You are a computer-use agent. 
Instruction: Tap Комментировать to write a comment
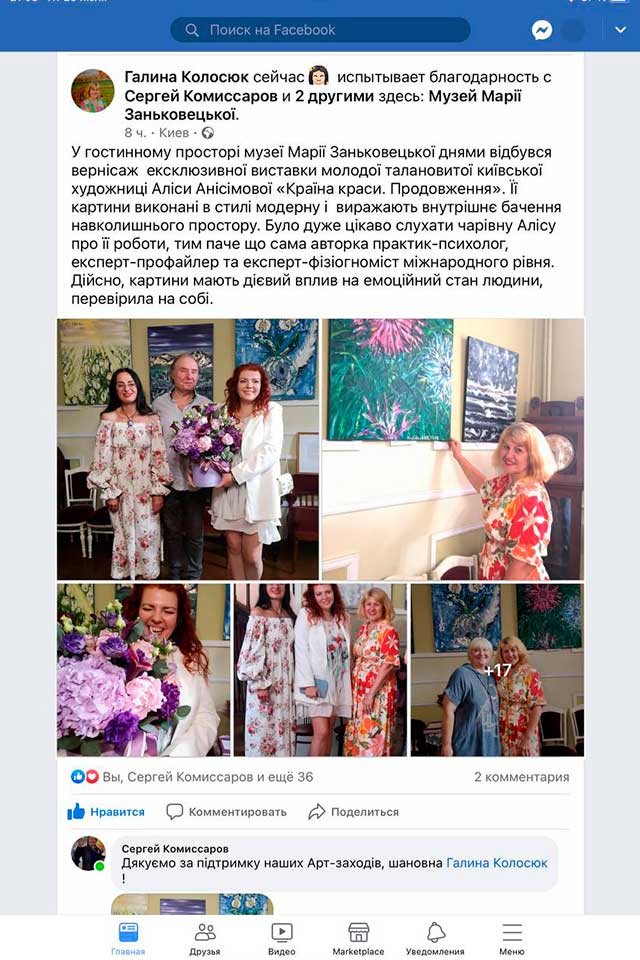coord(226,812)
